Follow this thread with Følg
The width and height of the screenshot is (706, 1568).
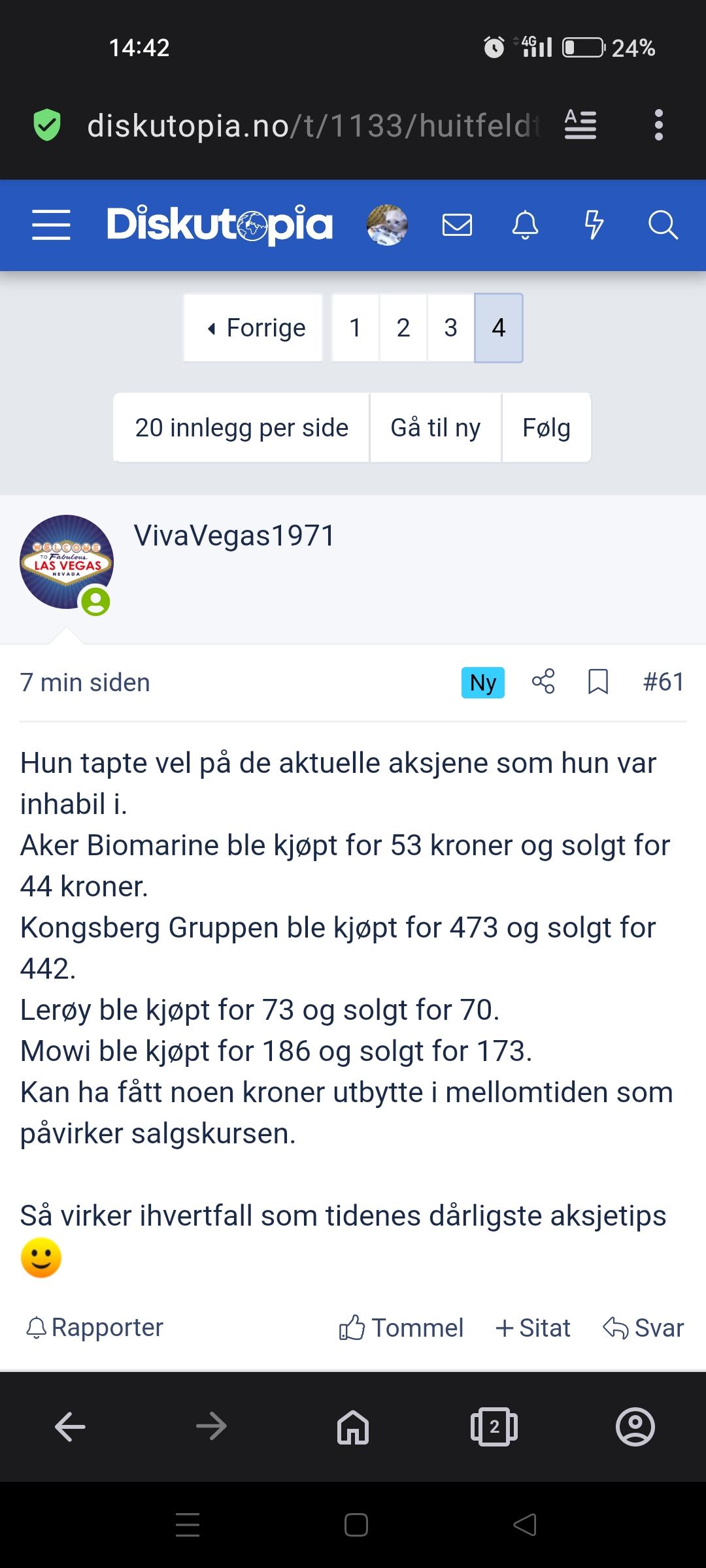click(x=546, y=428)
